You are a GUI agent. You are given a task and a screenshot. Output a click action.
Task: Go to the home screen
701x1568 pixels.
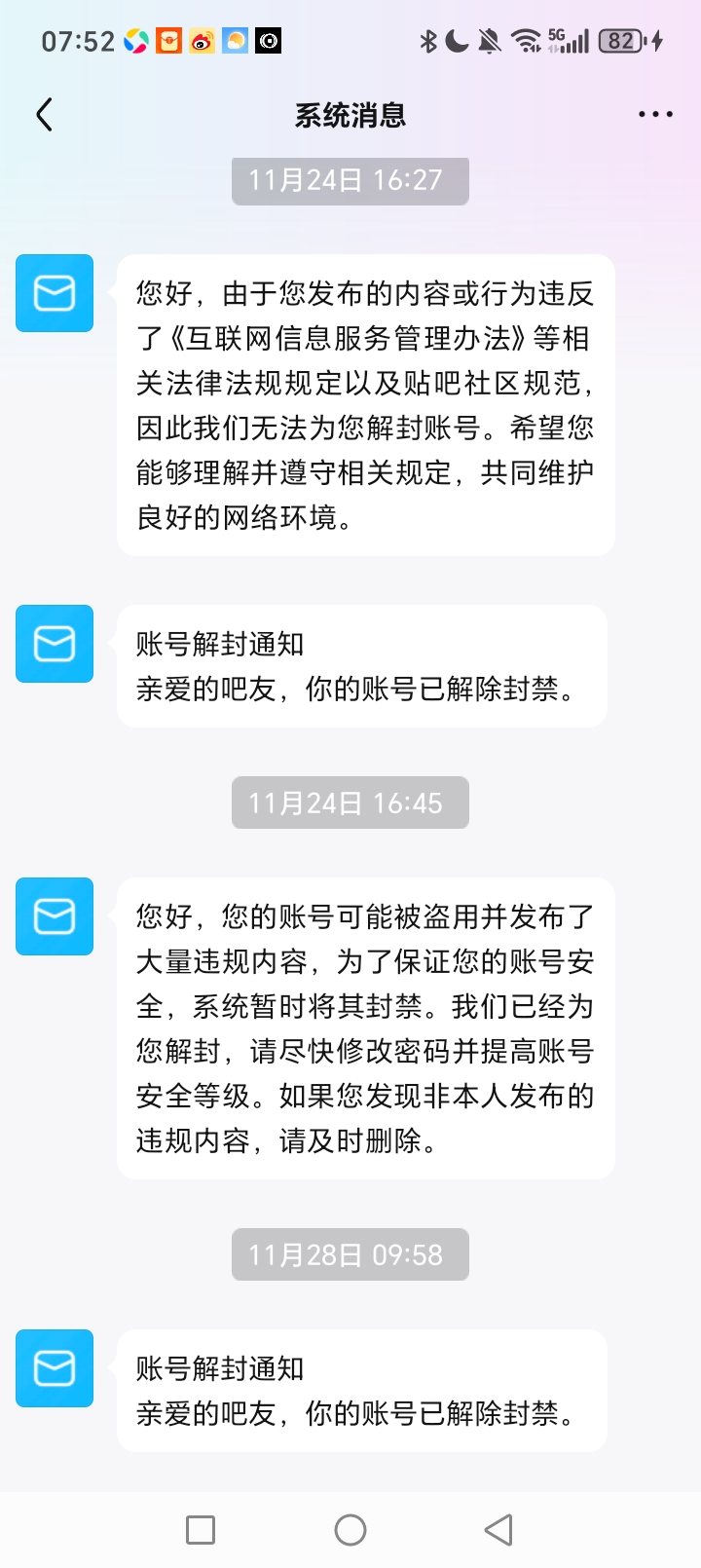350,1529
